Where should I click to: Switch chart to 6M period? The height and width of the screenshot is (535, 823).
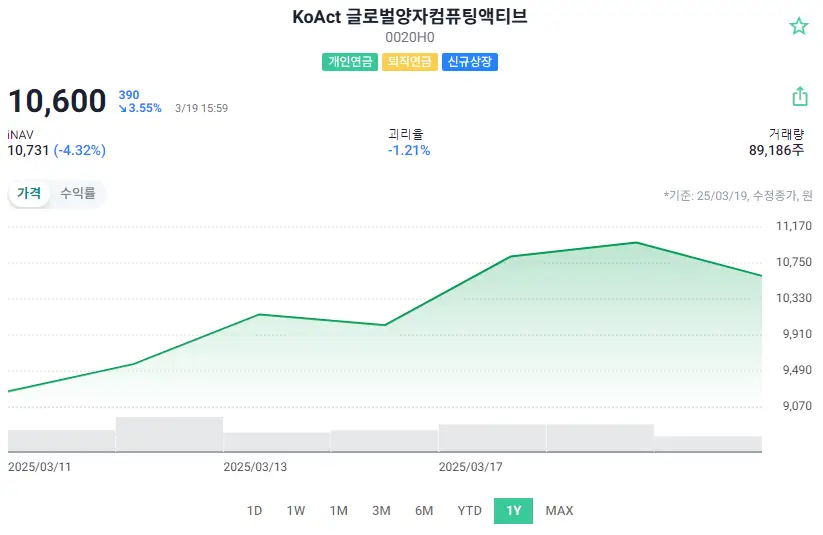424,511
